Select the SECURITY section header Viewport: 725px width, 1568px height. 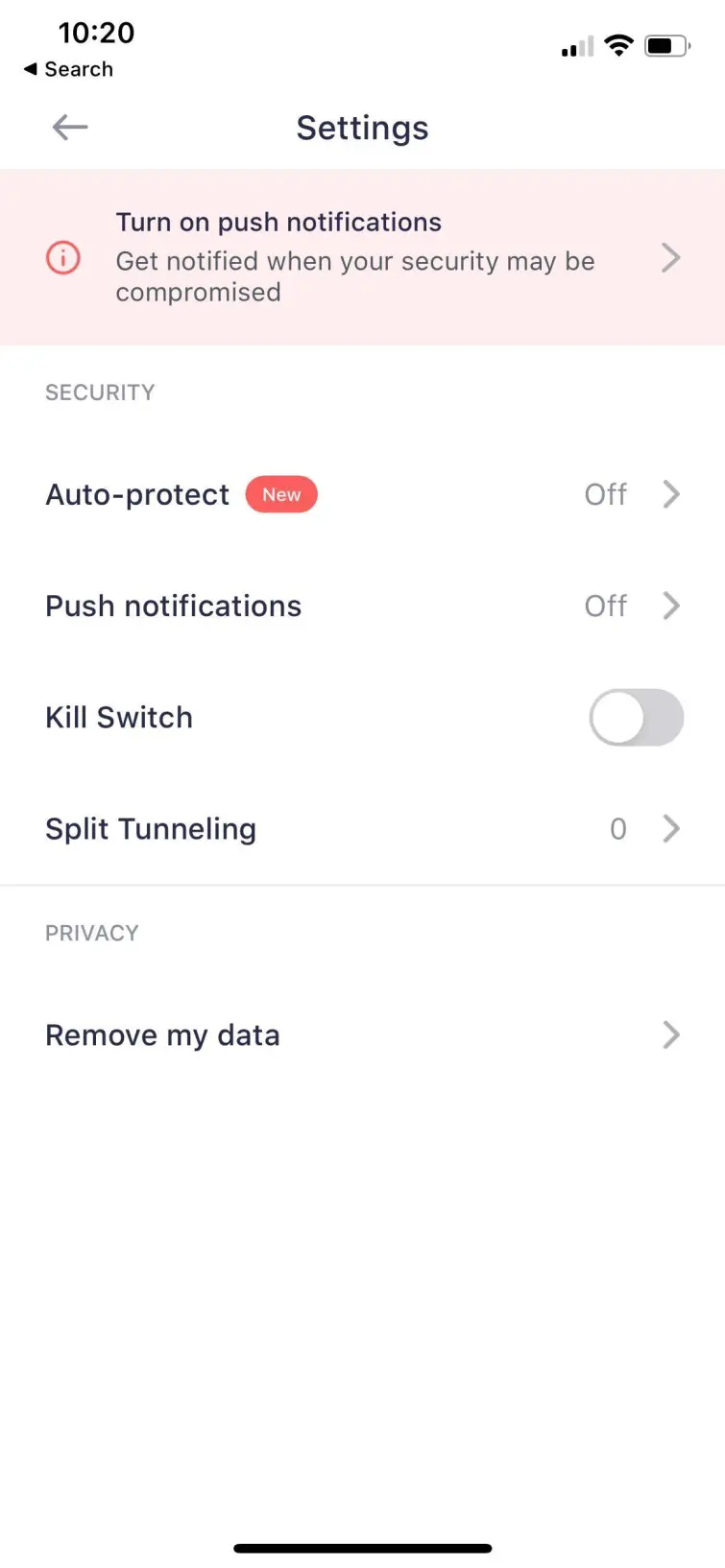[99, 392]
